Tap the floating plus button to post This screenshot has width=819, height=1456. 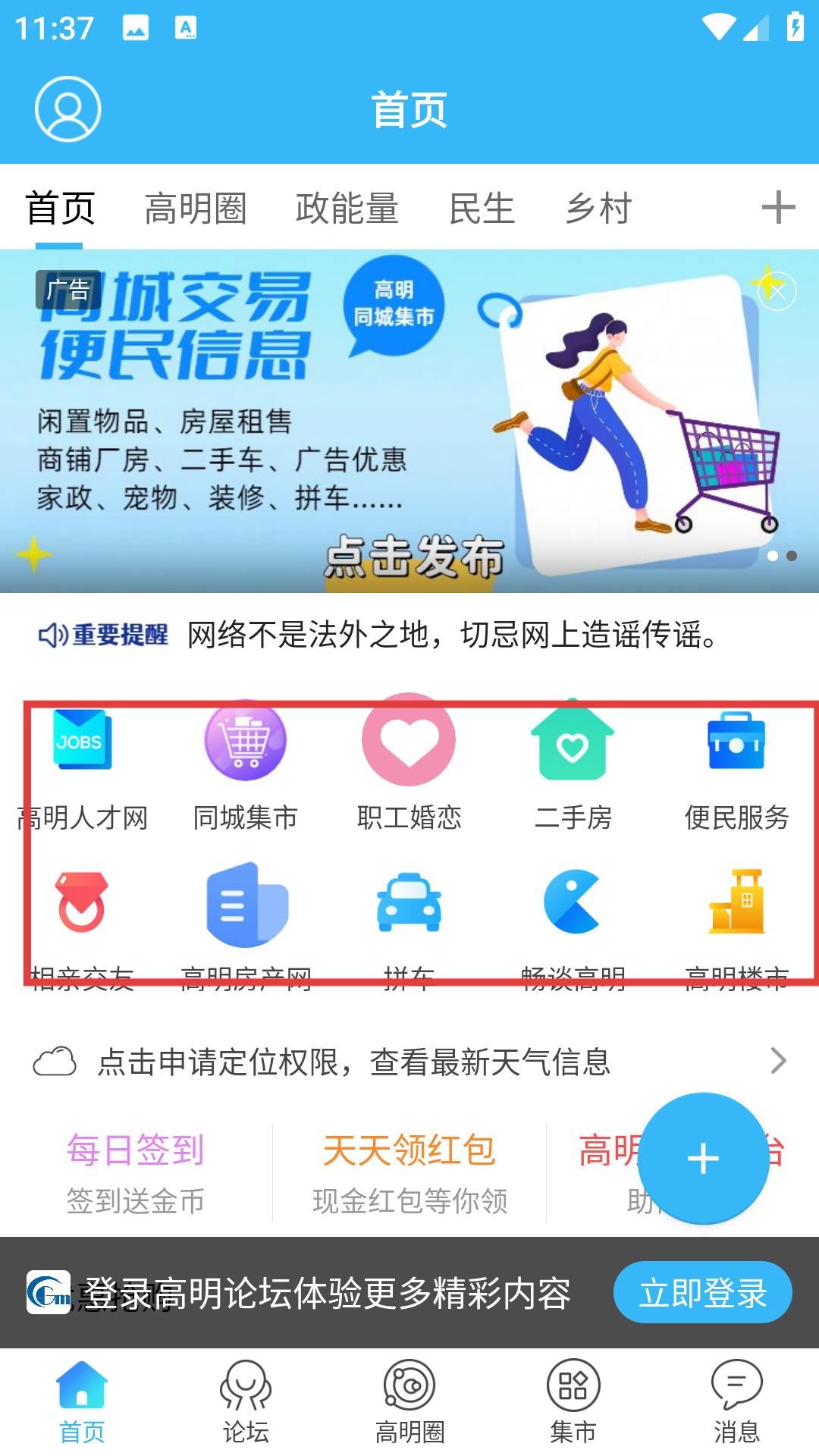(x=703, y=1159)
